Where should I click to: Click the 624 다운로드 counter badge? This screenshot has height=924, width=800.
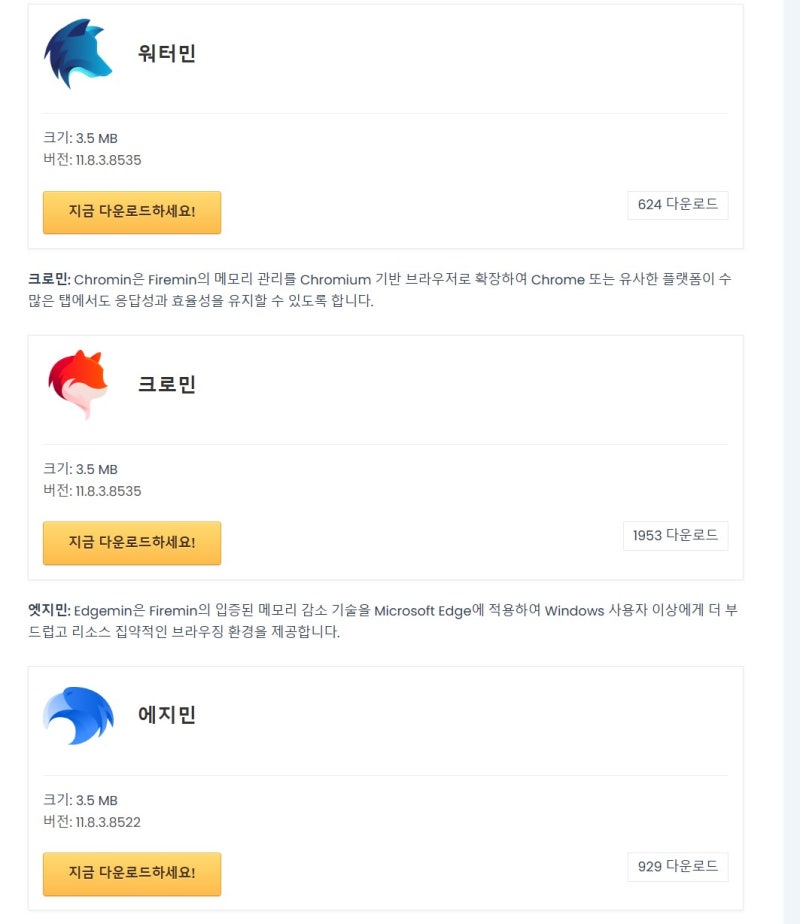[x=676, y=205]
